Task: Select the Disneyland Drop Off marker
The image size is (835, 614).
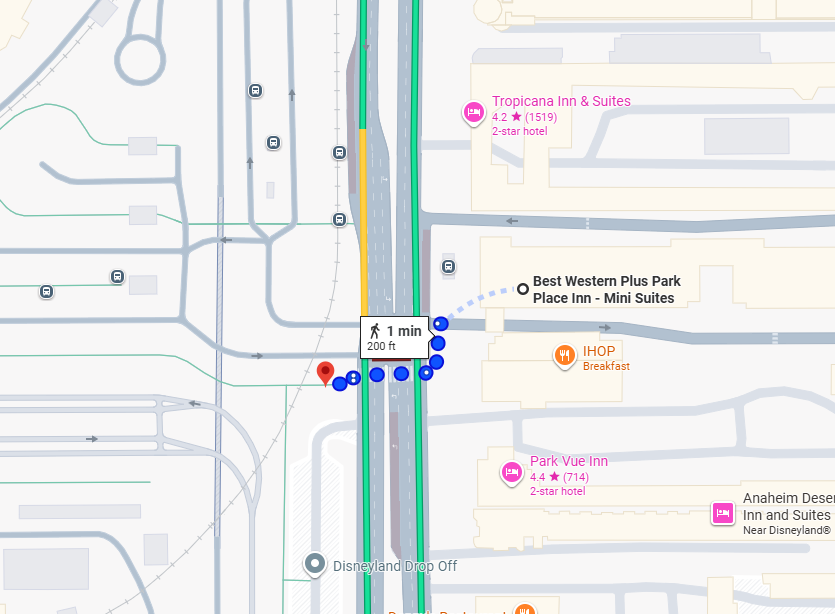Action: (316, 565)
